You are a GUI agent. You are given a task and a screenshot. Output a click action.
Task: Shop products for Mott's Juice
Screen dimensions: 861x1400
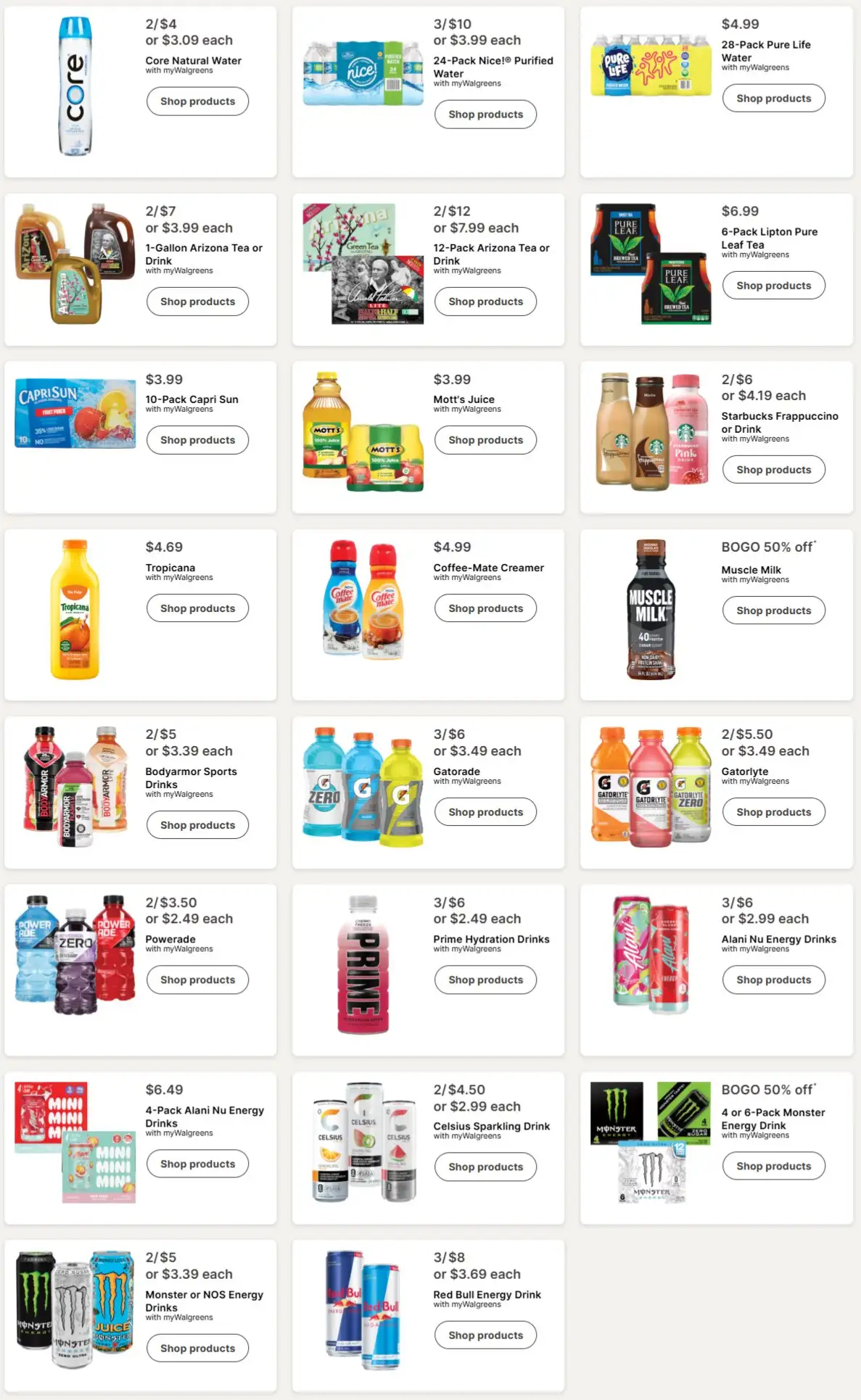point(485,440)
